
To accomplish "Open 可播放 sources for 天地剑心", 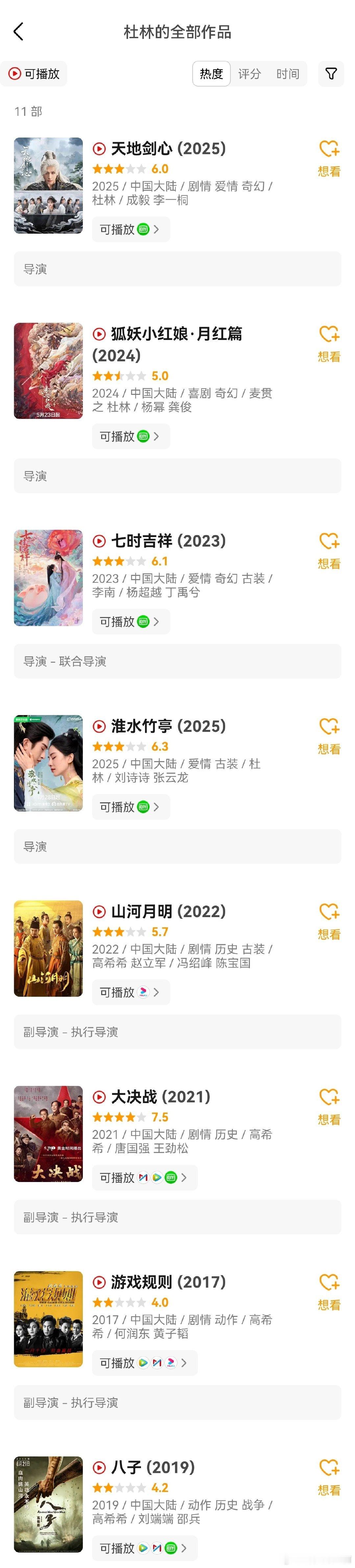I will click(x=131, y=229).
